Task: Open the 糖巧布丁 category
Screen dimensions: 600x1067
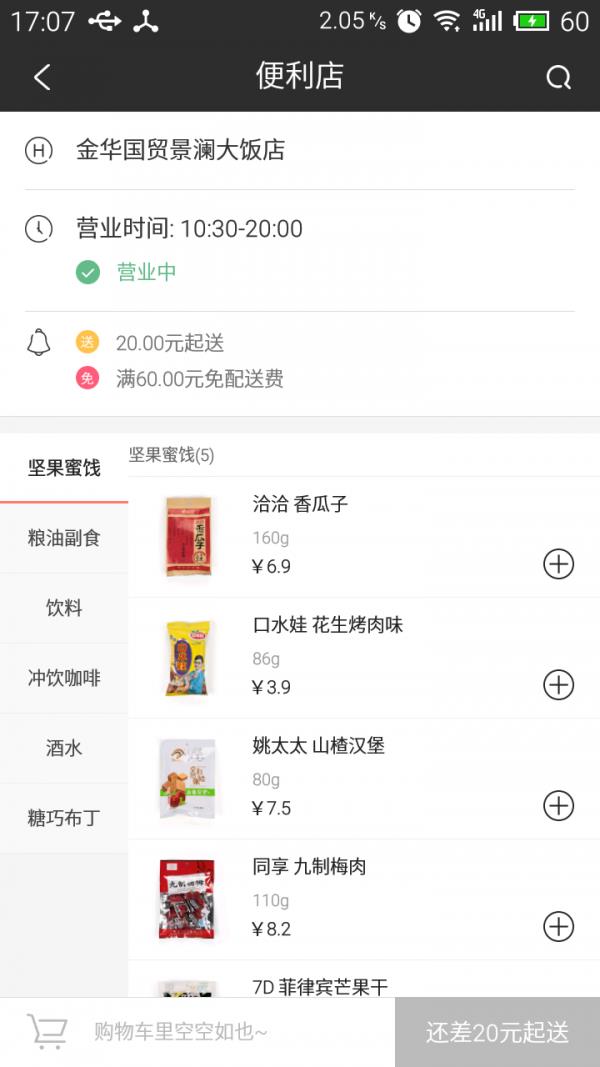Action: [x=64, y=818]
